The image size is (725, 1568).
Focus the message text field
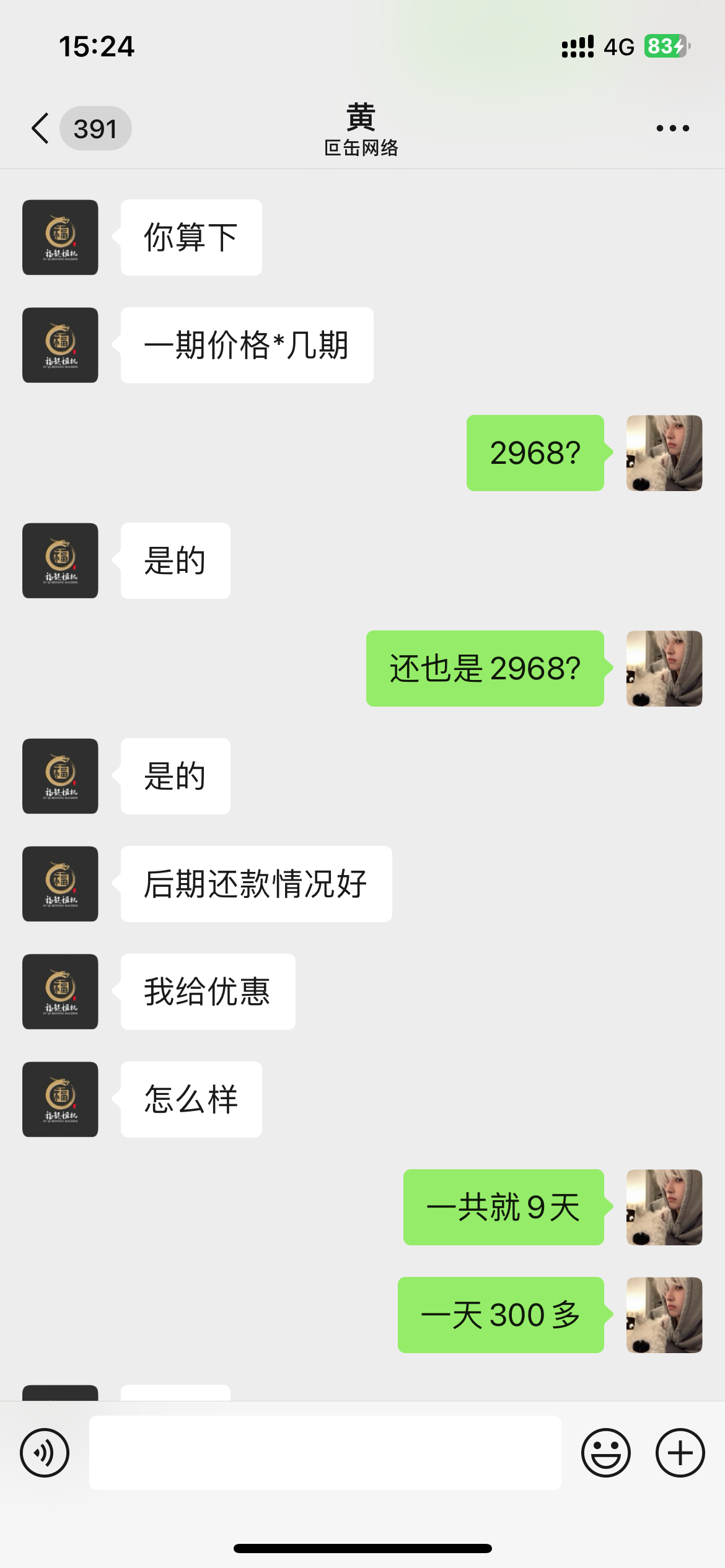325,1453
